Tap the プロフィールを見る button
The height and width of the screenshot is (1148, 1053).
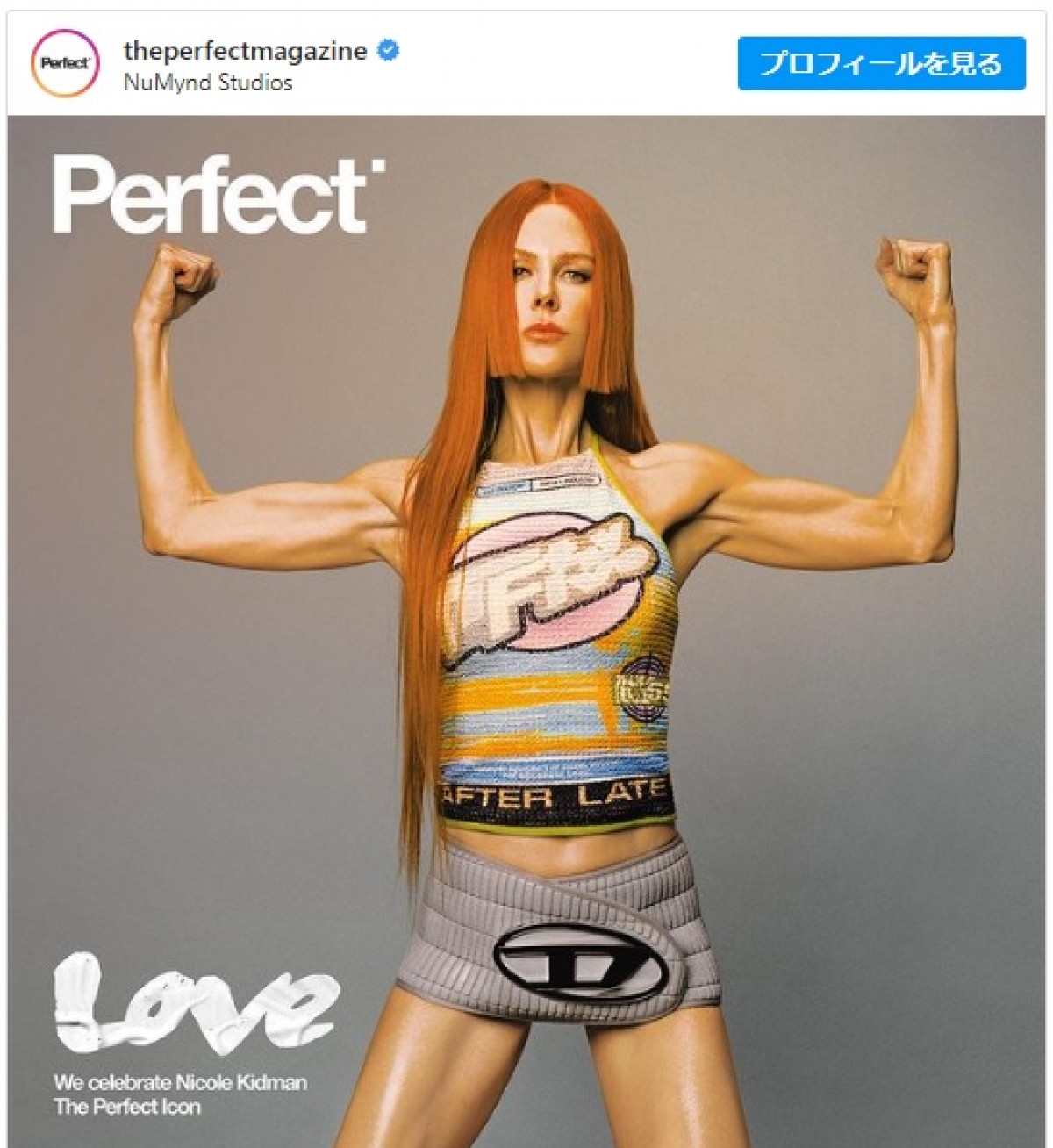[881, 64]
